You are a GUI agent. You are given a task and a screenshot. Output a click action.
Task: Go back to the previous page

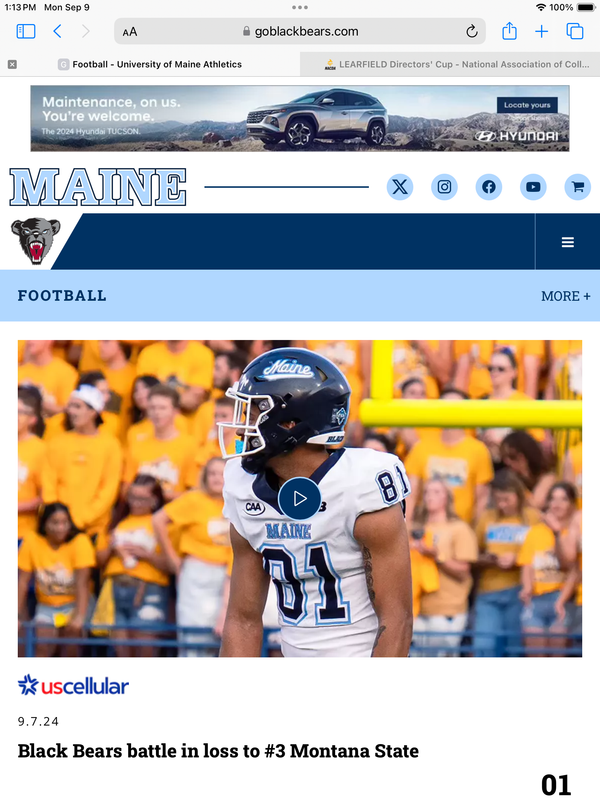[x=57, y=31]
